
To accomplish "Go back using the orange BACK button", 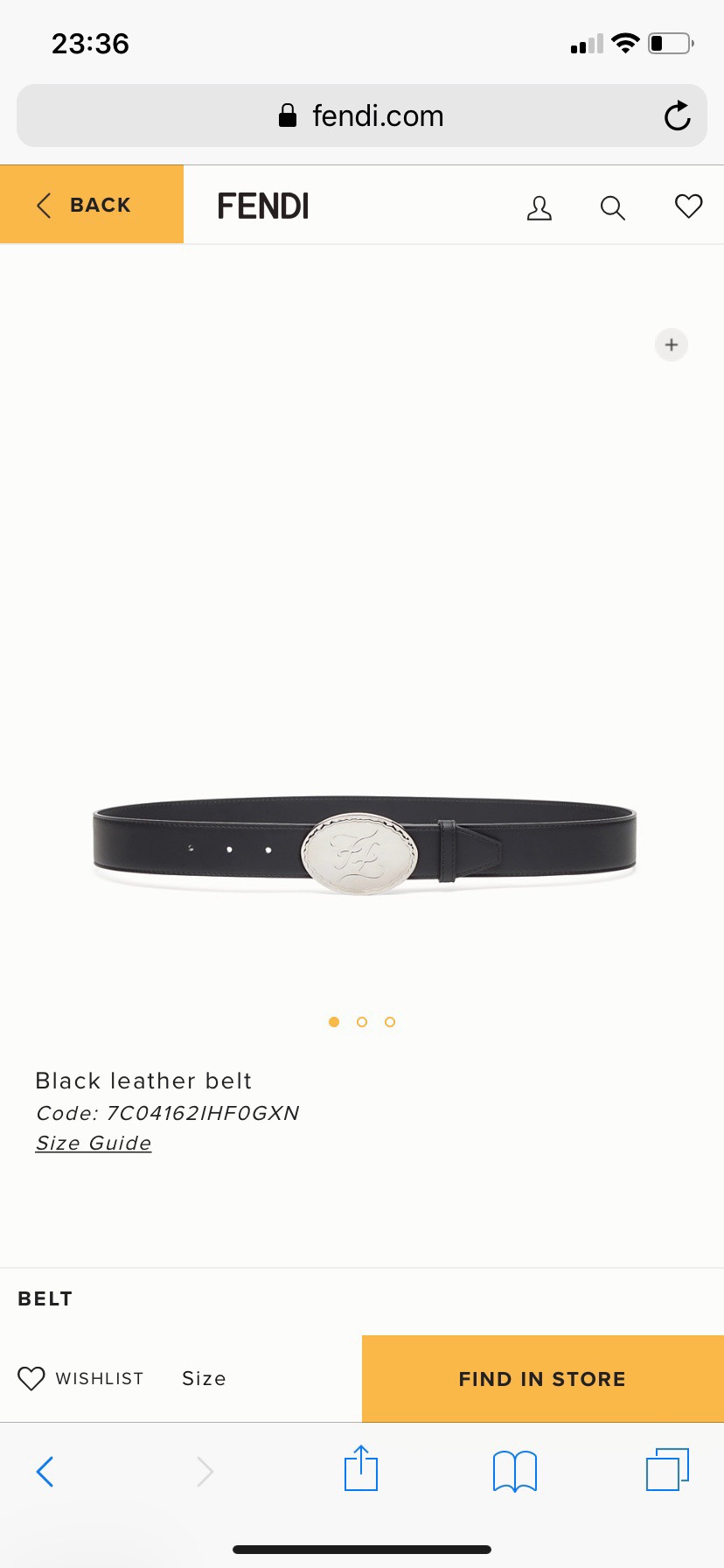I will [x=92, y=205].
